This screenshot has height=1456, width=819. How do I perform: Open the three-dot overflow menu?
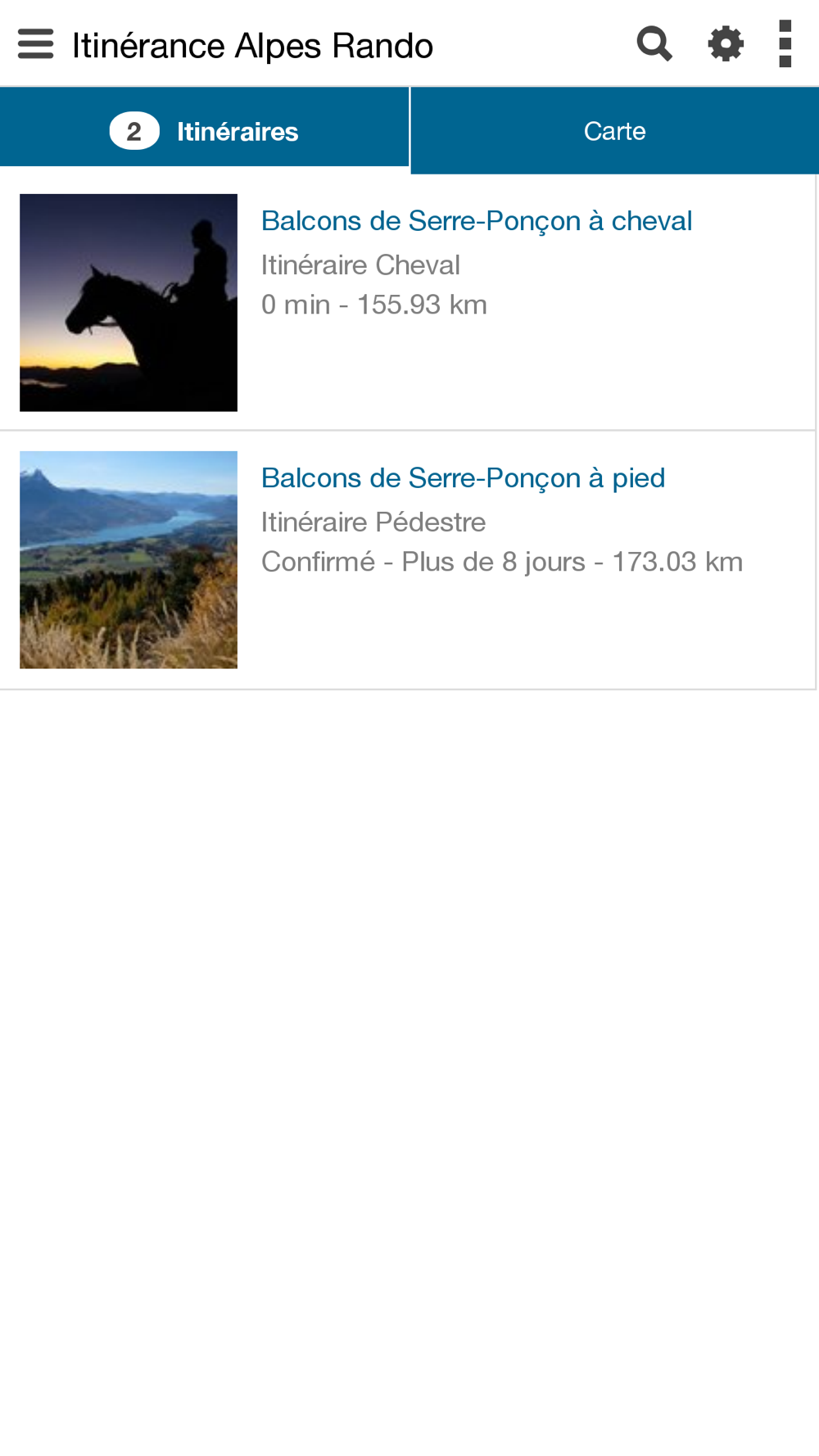click(x=785, y=43)
